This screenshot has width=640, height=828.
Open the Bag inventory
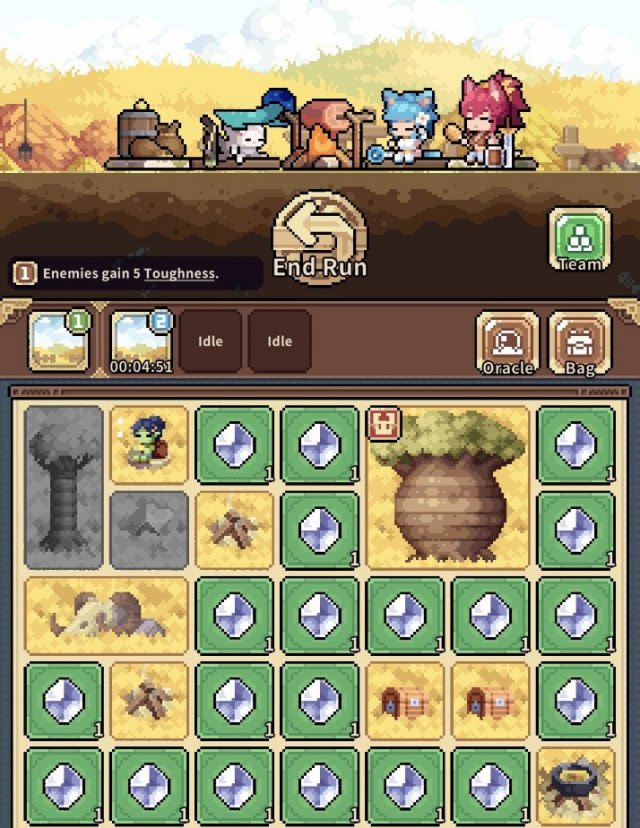pyautogui.click(x=580, y=342)
